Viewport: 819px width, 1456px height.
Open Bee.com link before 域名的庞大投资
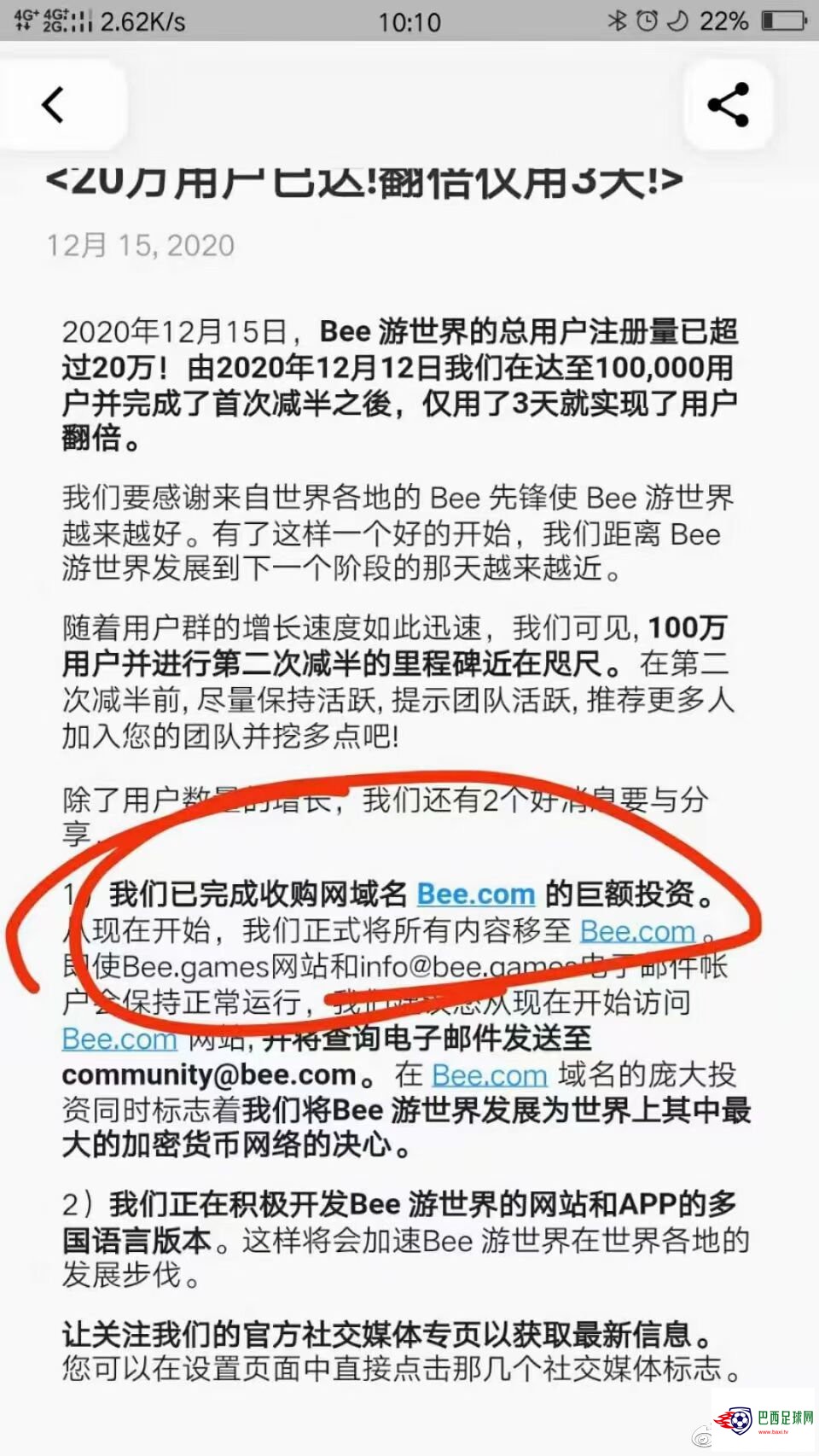pos(489,1075)
